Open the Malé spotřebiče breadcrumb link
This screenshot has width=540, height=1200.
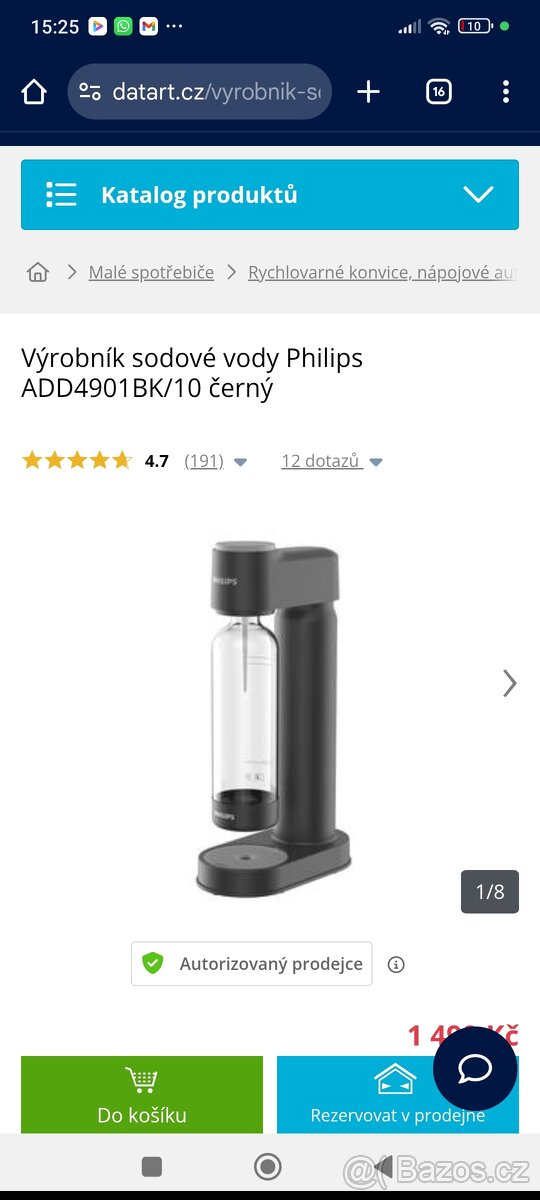coord(151,272)
